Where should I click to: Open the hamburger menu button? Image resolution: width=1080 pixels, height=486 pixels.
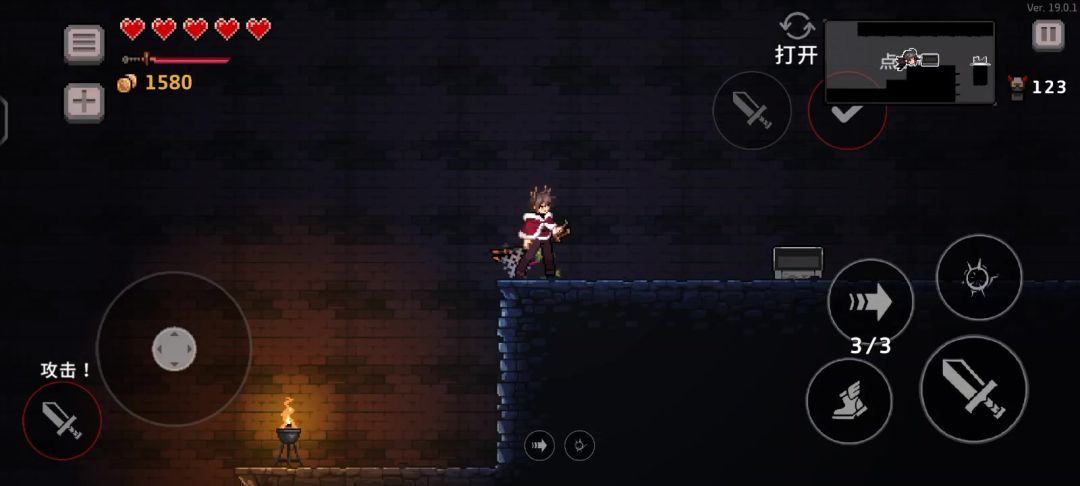(84, 44)
